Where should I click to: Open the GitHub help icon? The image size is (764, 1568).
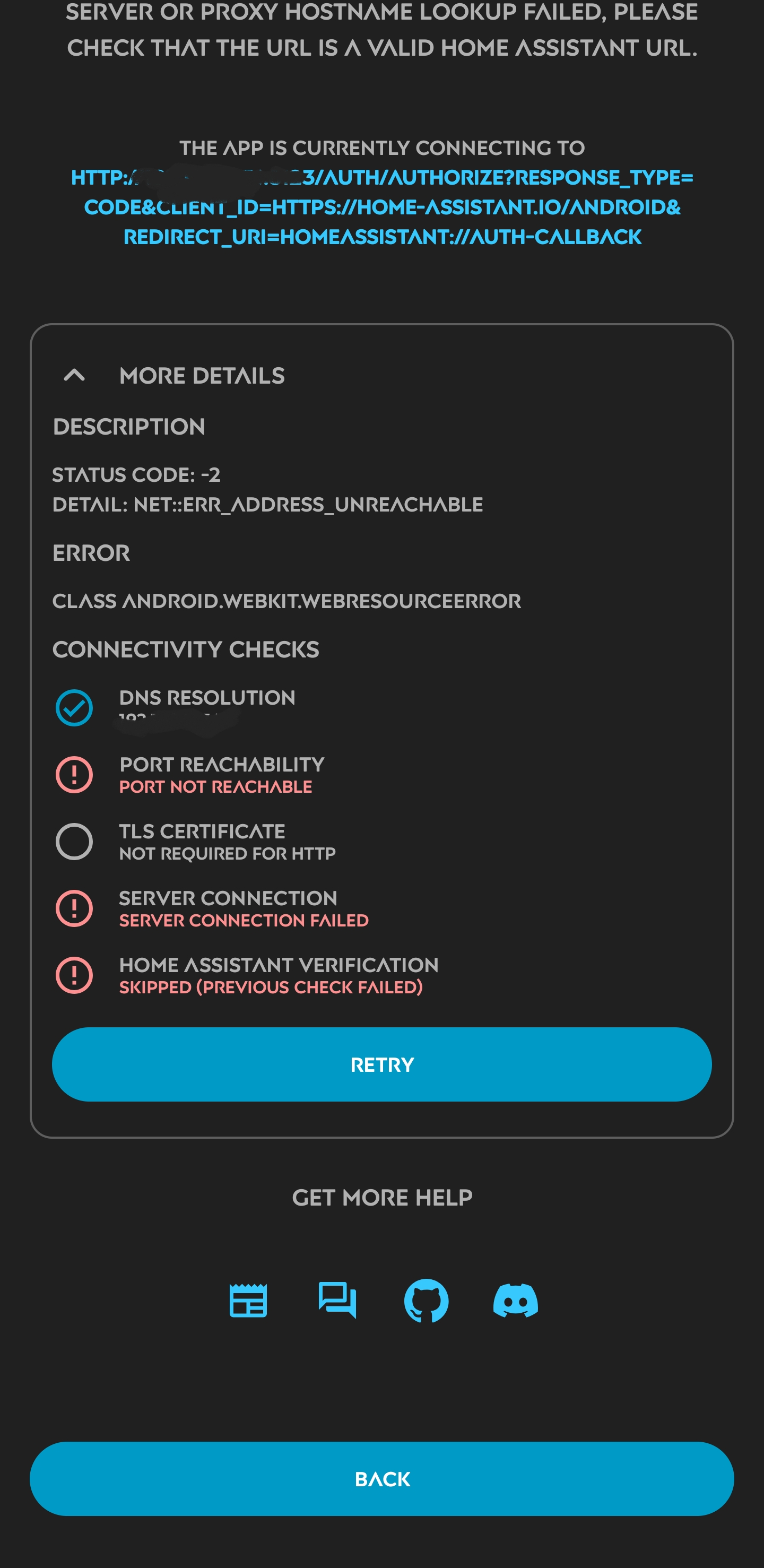click(x=426, y=1301)
